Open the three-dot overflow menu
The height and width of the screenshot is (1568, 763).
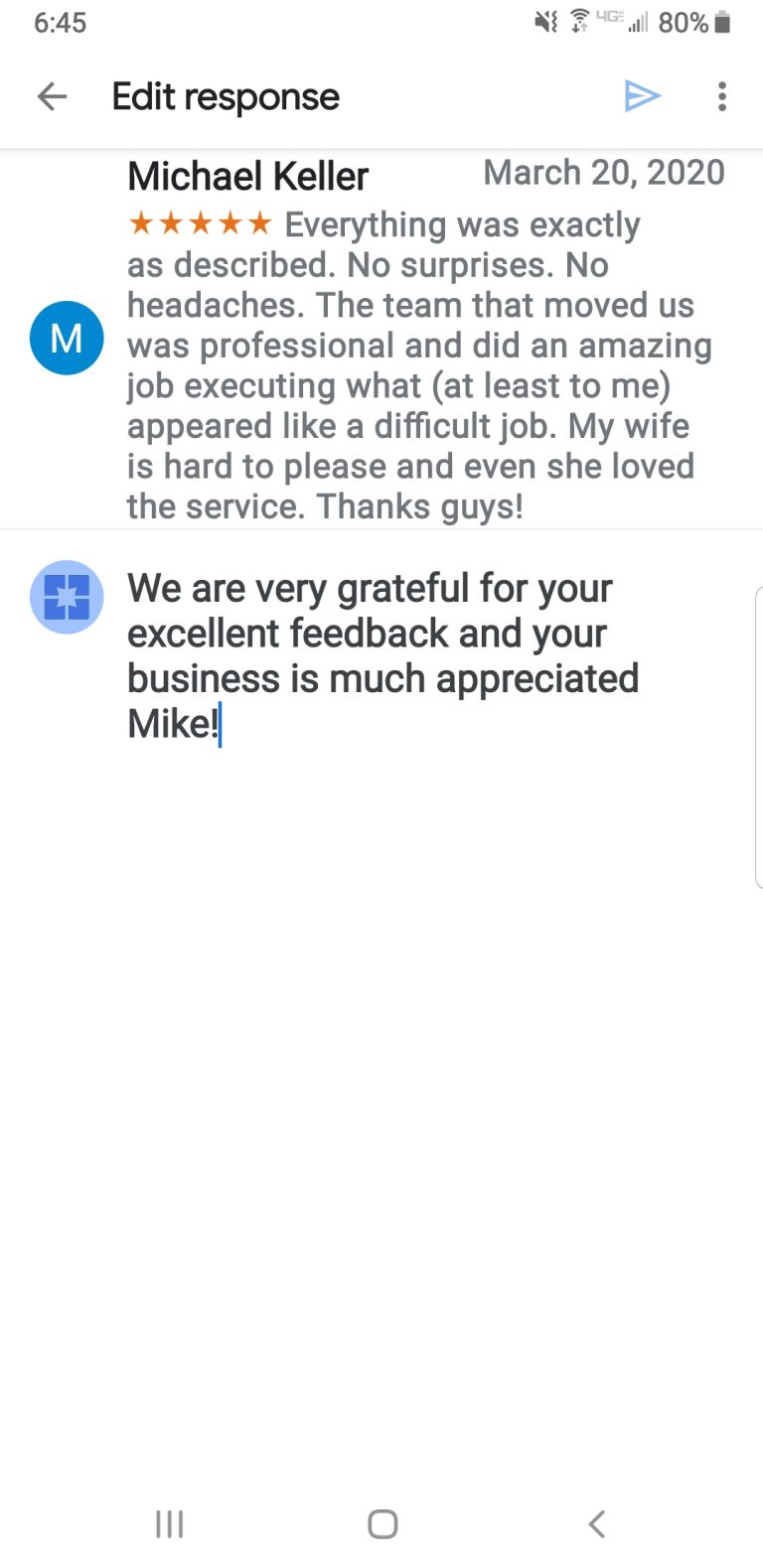pyautogui.click(x=722, y=96)
